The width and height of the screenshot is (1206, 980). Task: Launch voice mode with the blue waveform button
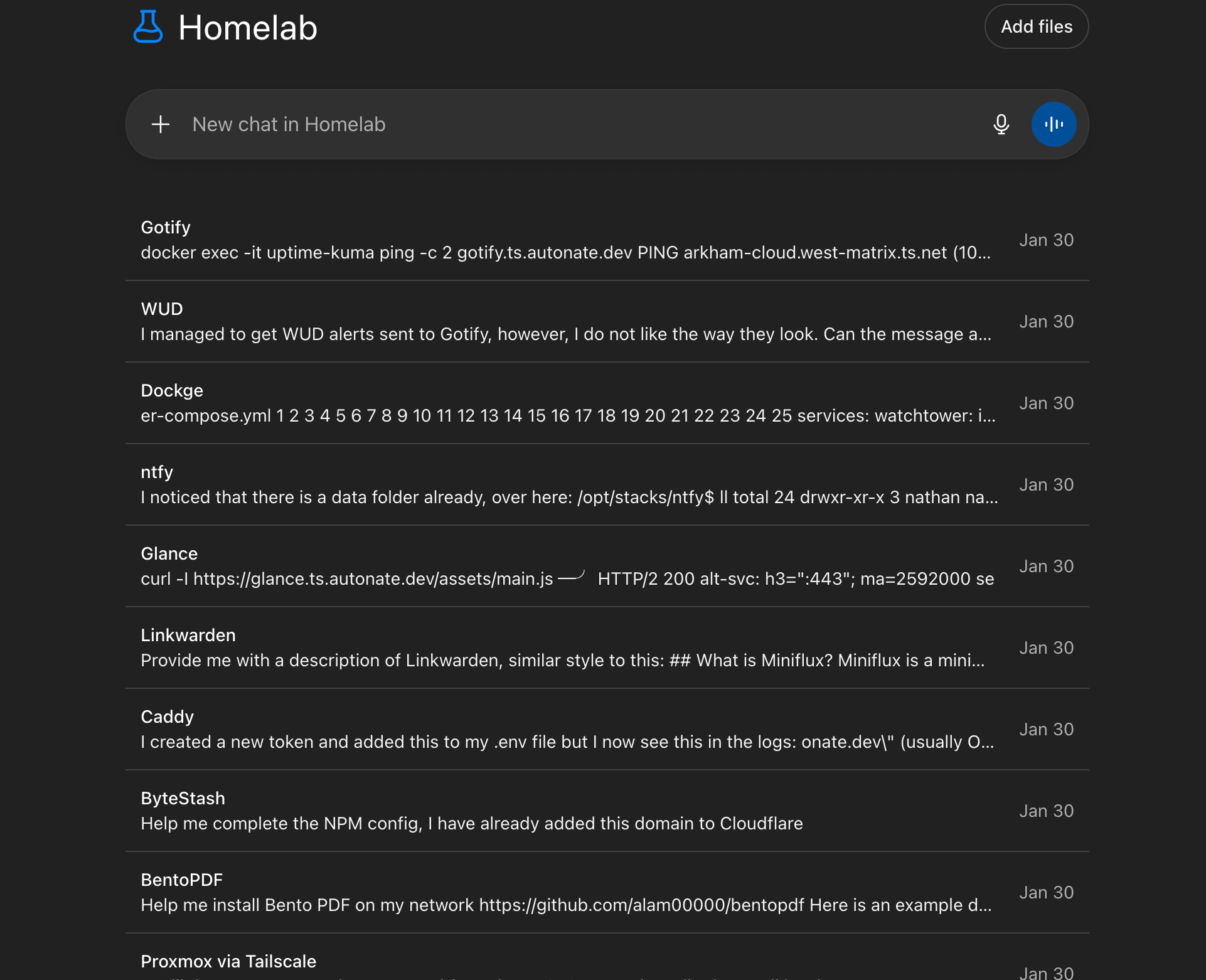1054,124
